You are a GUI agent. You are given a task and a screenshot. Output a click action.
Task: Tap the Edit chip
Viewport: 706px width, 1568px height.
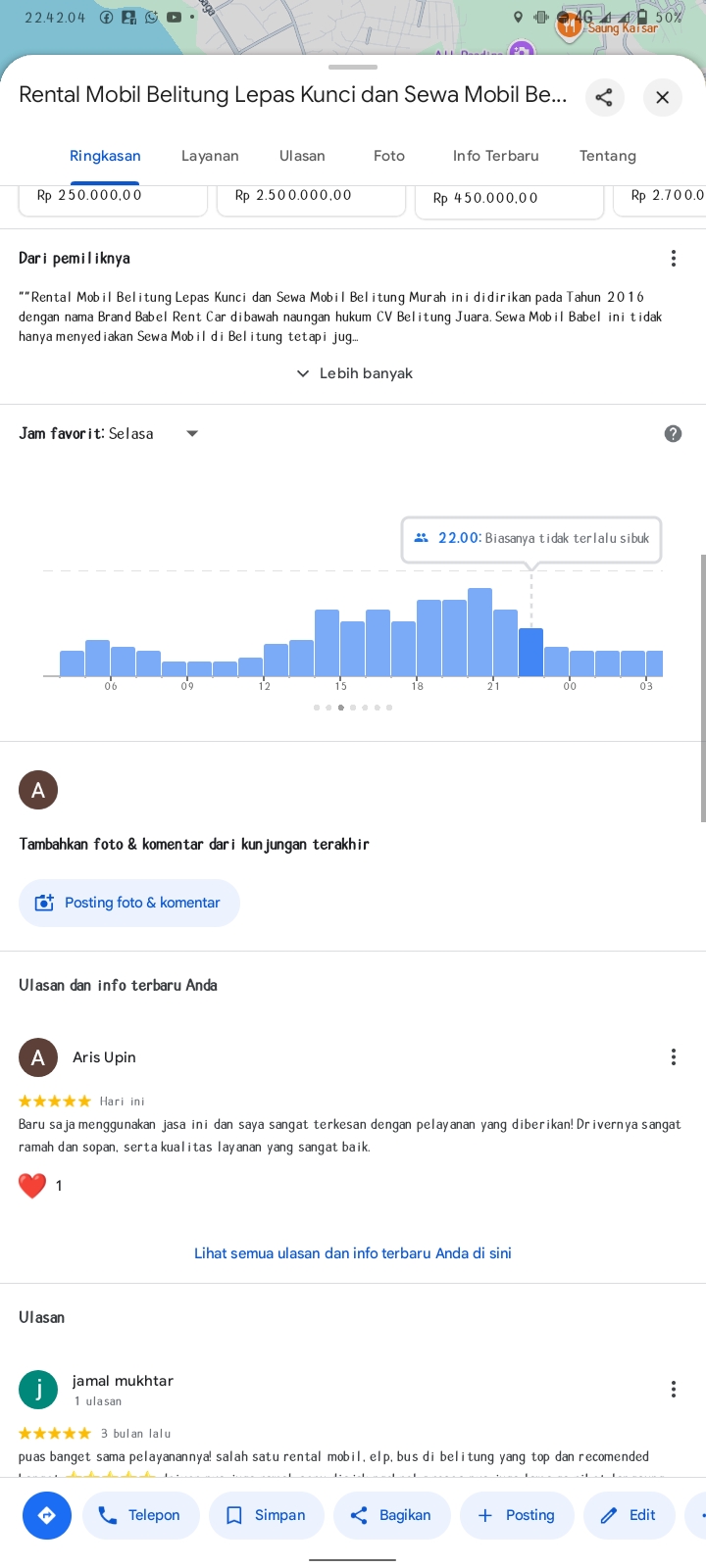(629, 1515)
